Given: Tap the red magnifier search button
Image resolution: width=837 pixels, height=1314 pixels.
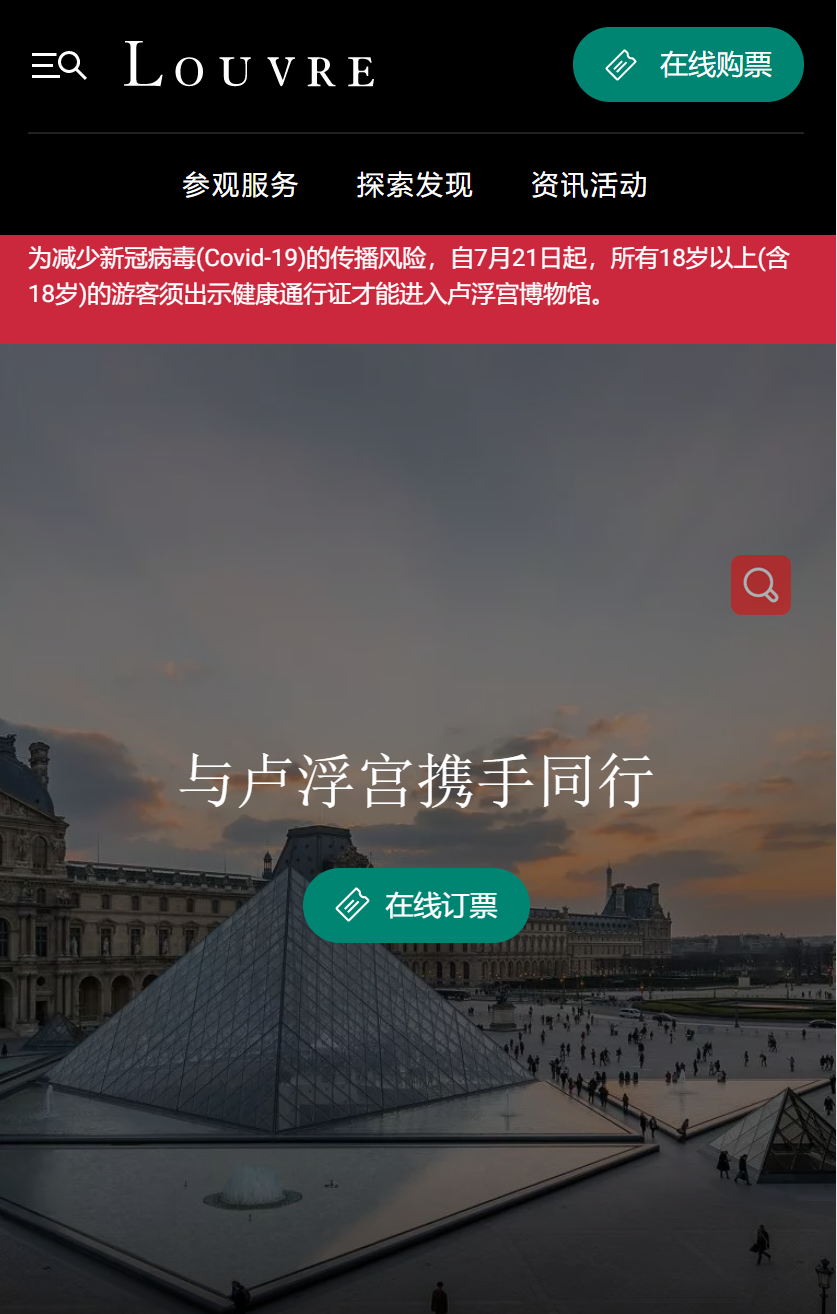Looking at the screenshot, I should (760, 585).
